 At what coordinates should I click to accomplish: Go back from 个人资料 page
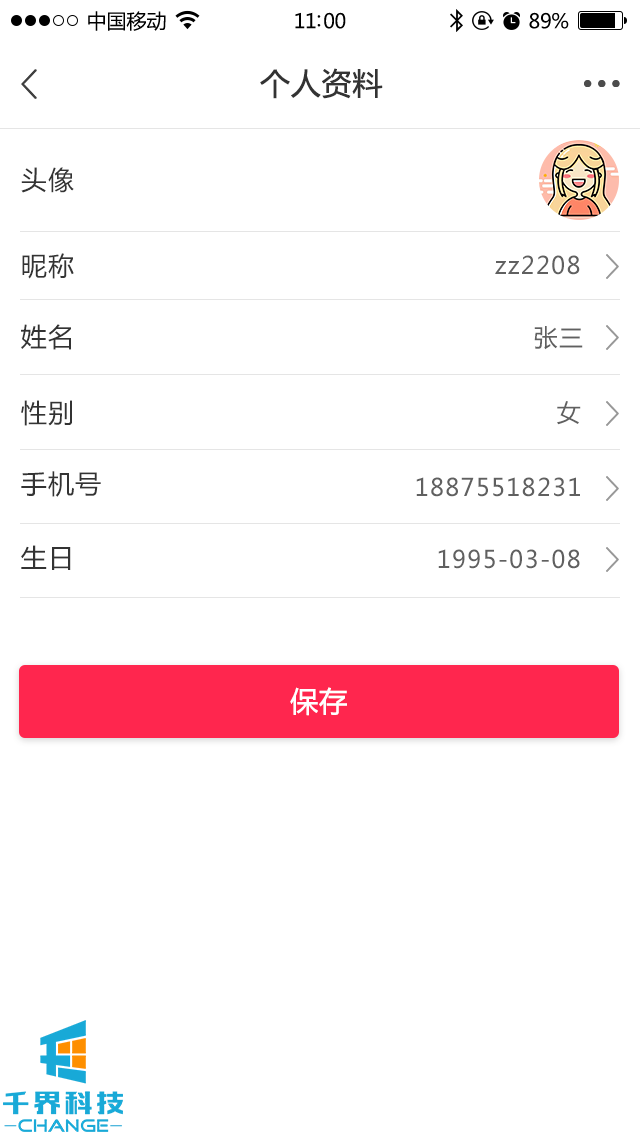click(30, 84)
